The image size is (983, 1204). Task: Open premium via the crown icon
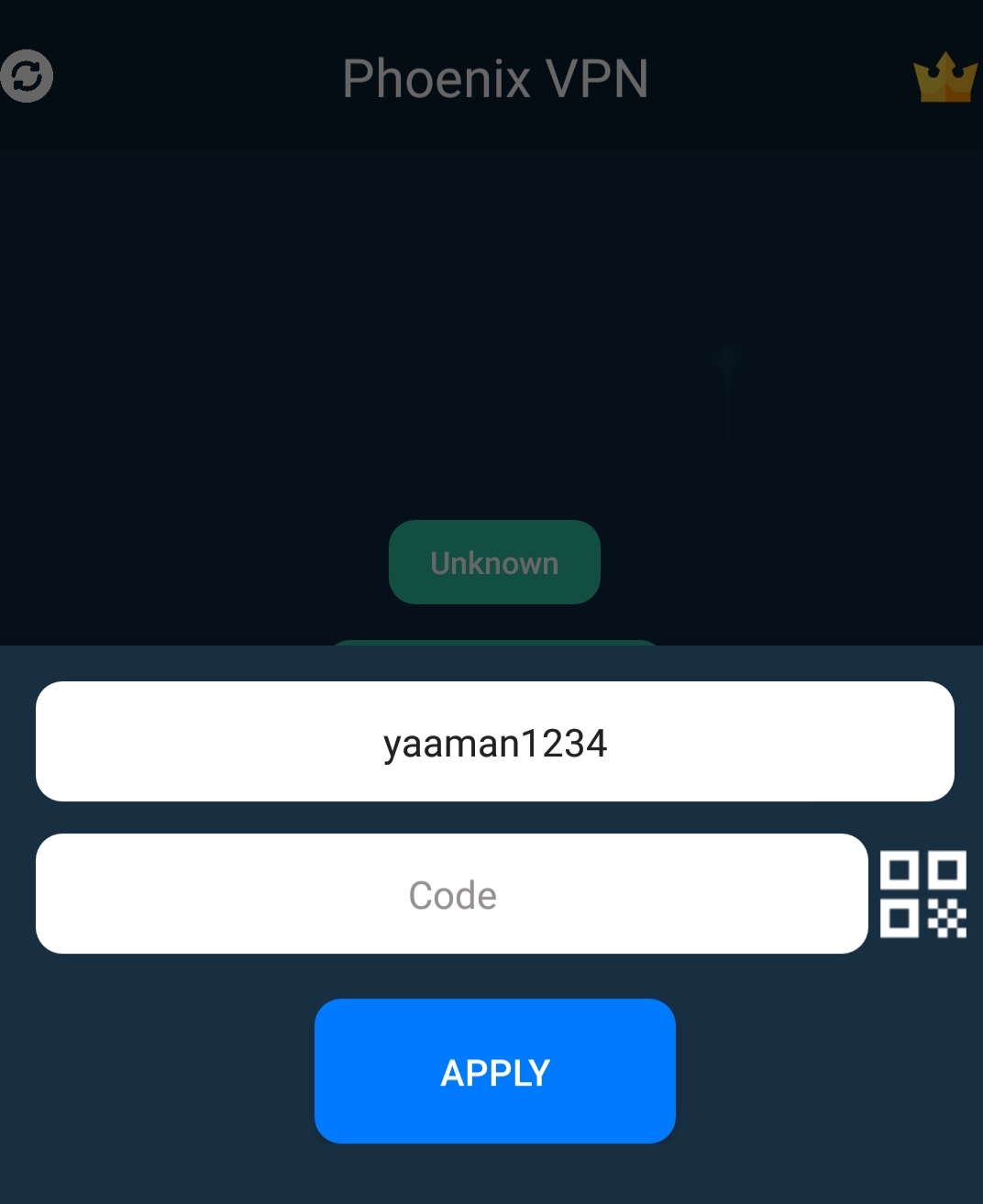click(944, 78)
